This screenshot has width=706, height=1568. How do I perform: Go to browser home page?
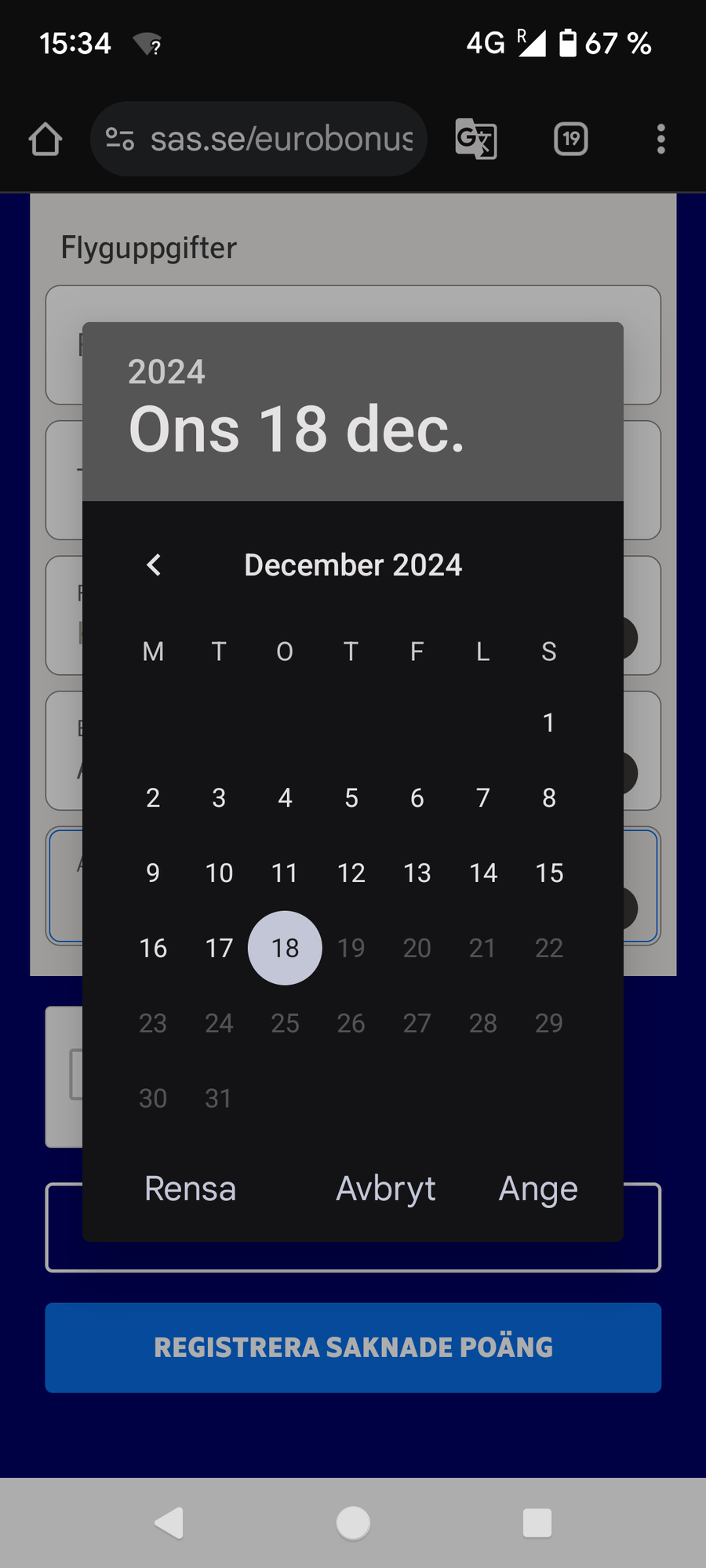coord(45,140)
